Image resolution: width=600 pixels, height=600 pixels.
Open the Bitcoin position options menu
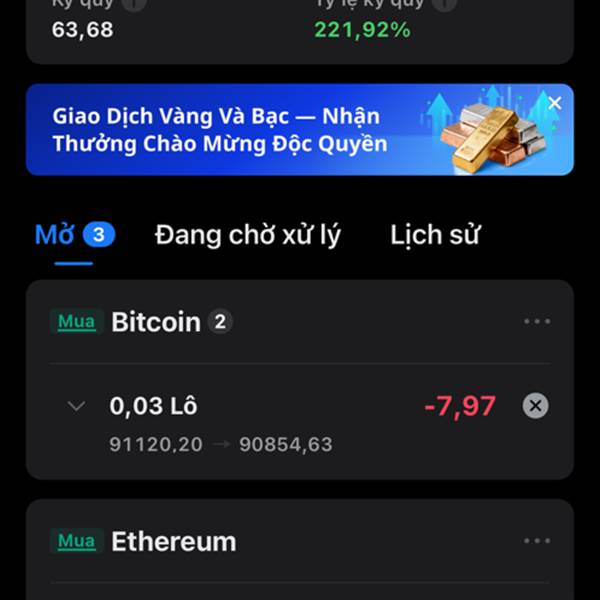coord(537,321)
